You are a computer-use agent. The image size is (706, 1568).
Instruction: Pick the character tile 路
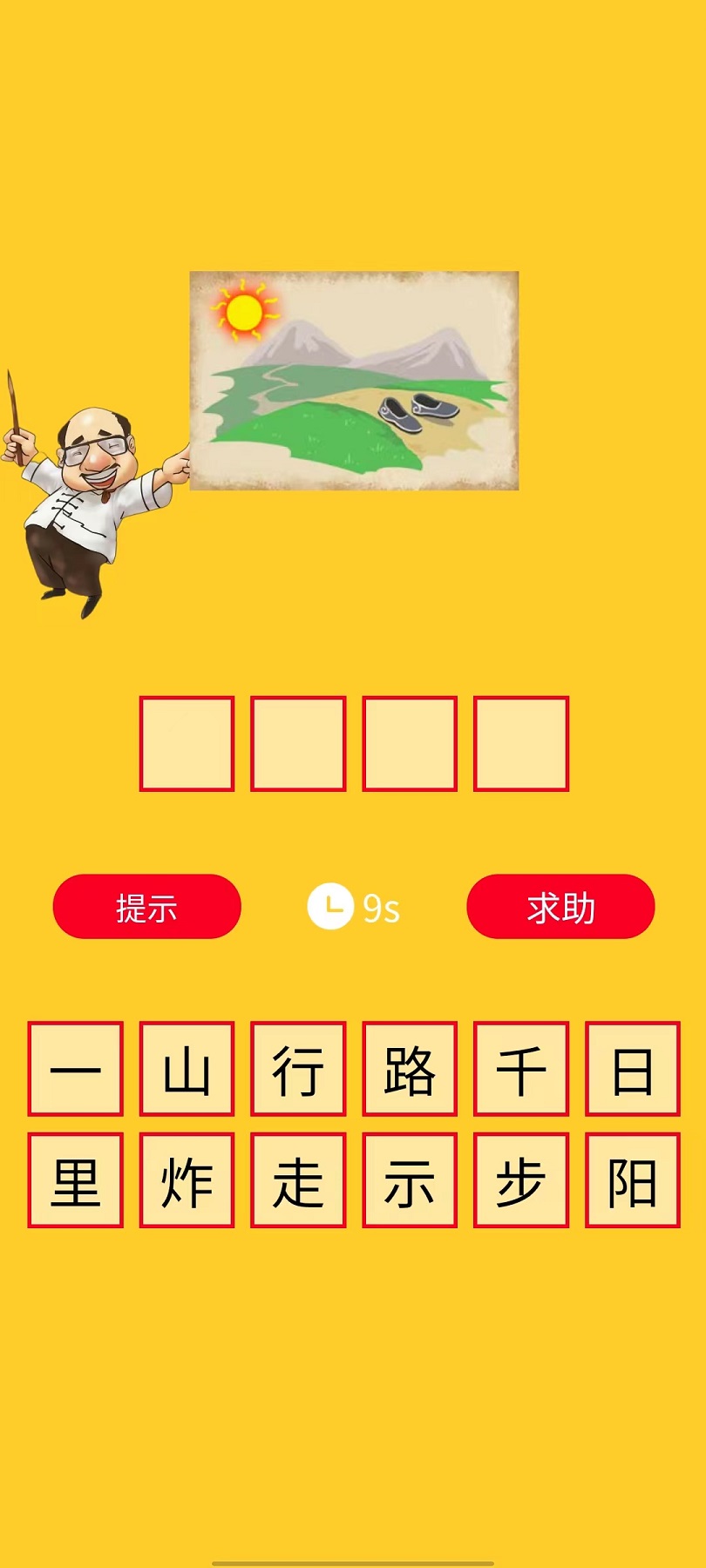[410, 1069]
